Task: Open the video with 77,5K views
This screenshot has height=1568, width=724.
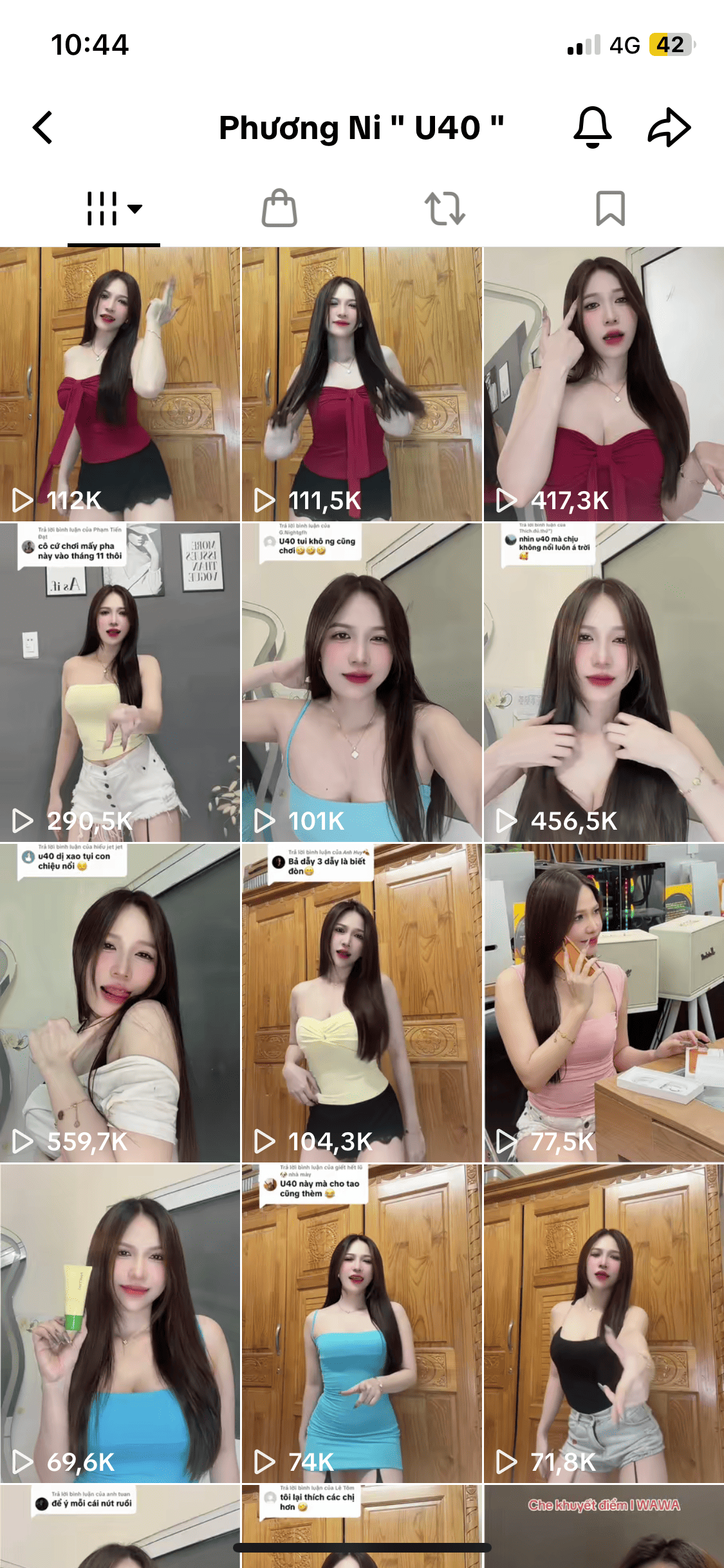Action: [x=604, y=1003]
